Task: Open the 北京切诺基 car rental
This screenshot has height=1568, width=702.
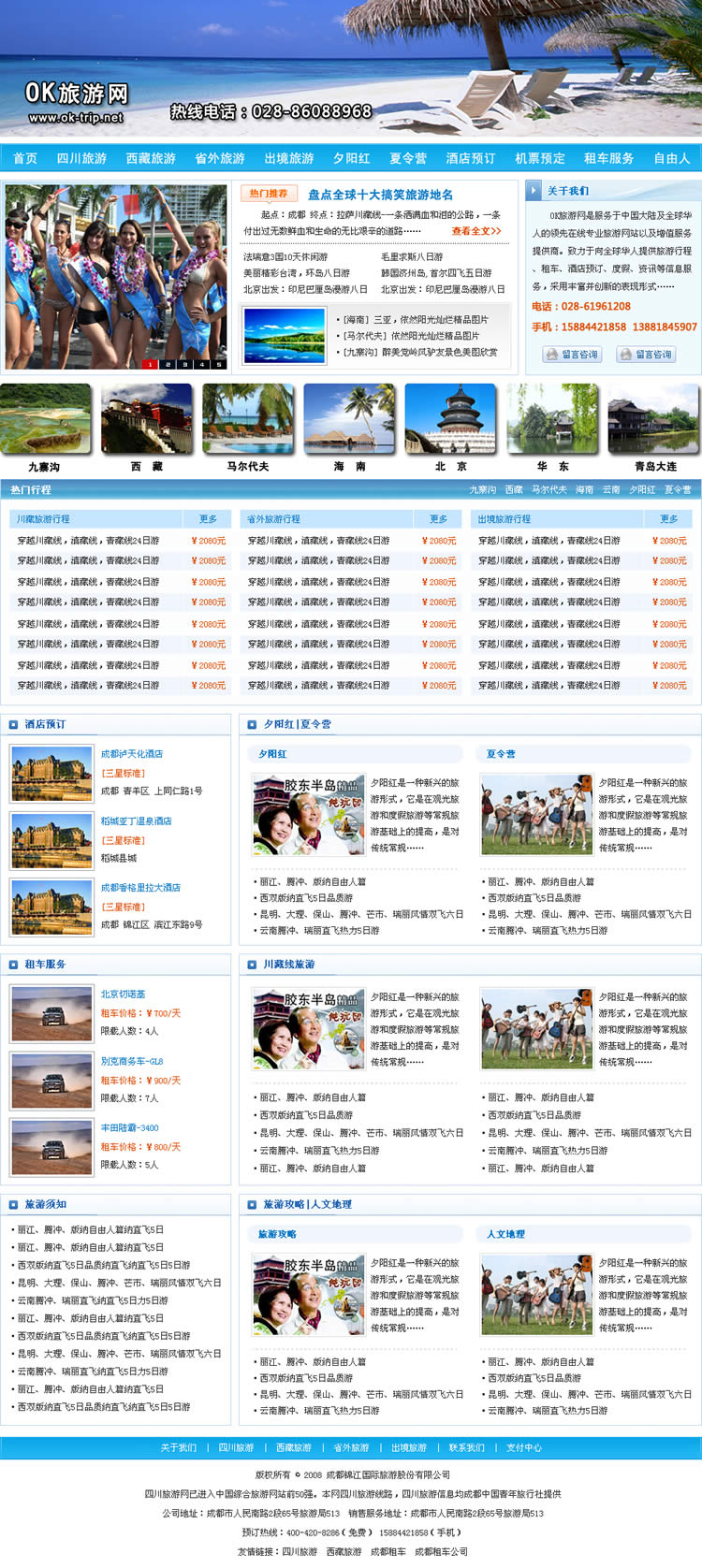Action: click(124, 995)
